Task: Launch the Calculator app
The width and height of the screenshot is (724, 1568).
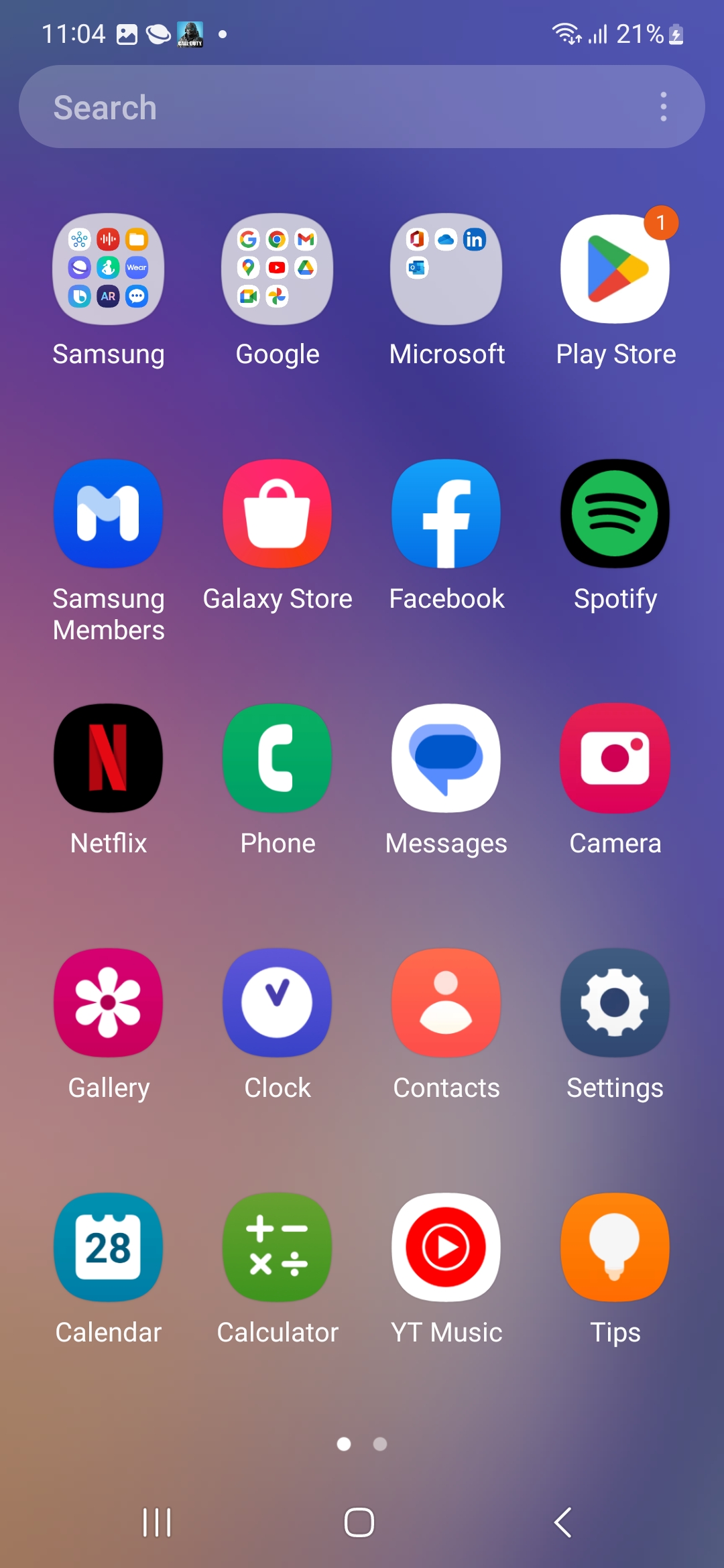Action: (x=278, y=1248)
